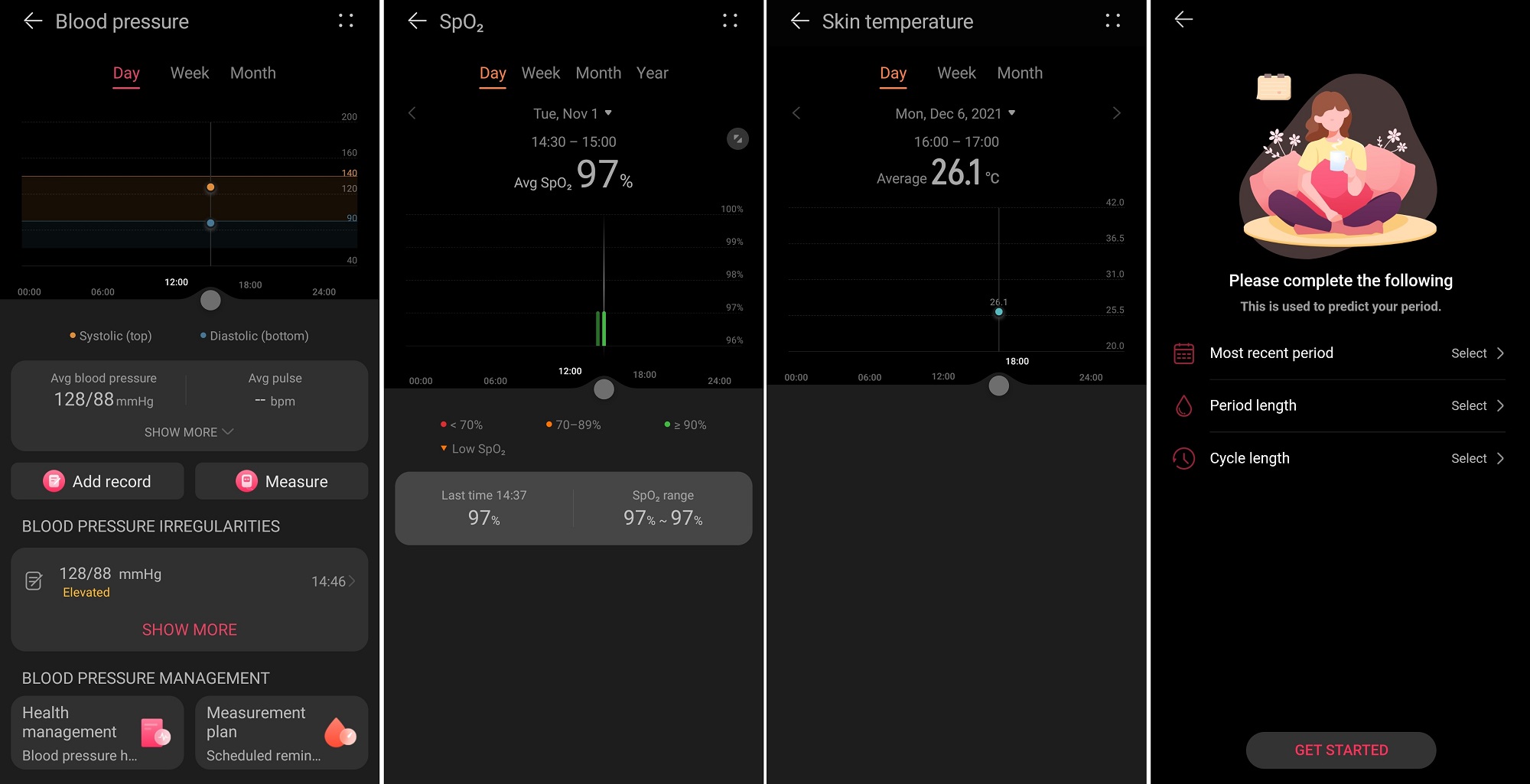This screenshot has height=784, width=1530.
Task: Switch Blood pressure view to Week
Action: point(189,73)
